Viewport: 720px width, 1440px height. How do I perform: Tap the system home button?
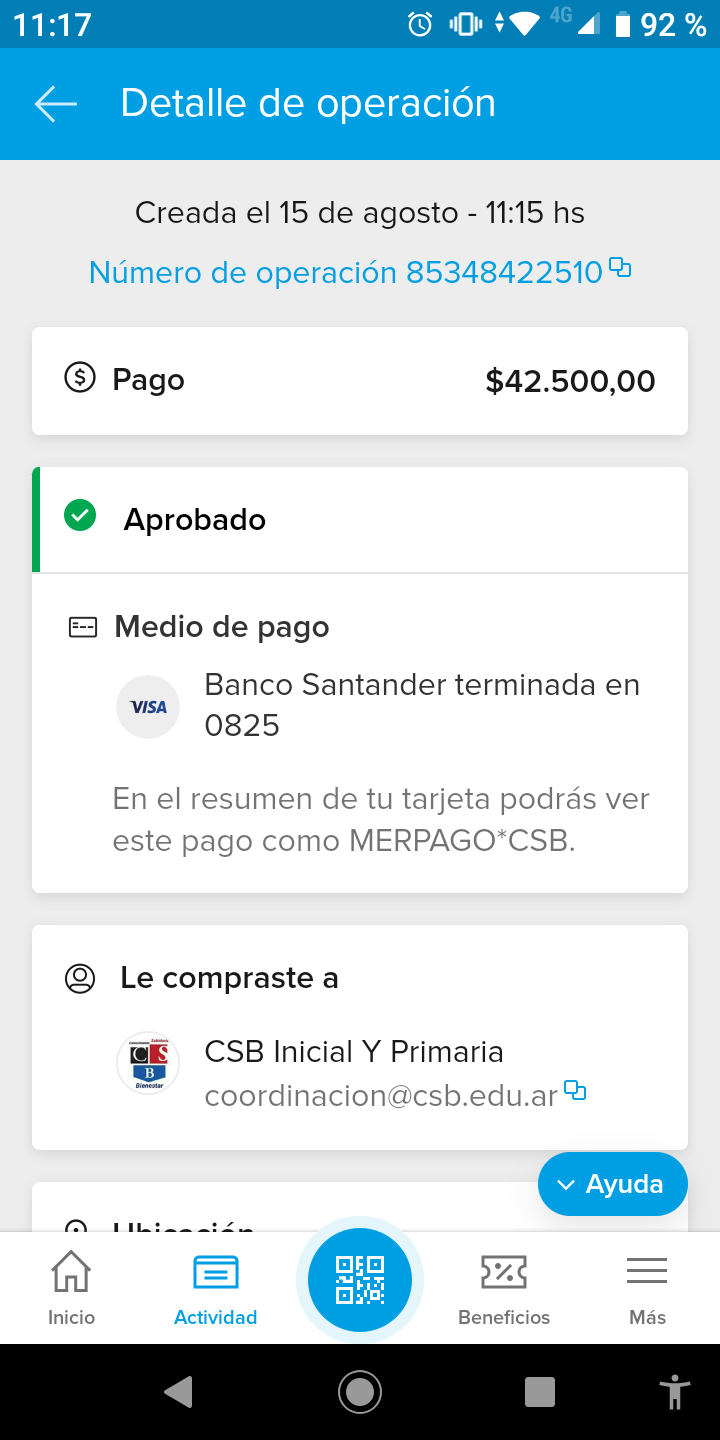pos(360,1391)
